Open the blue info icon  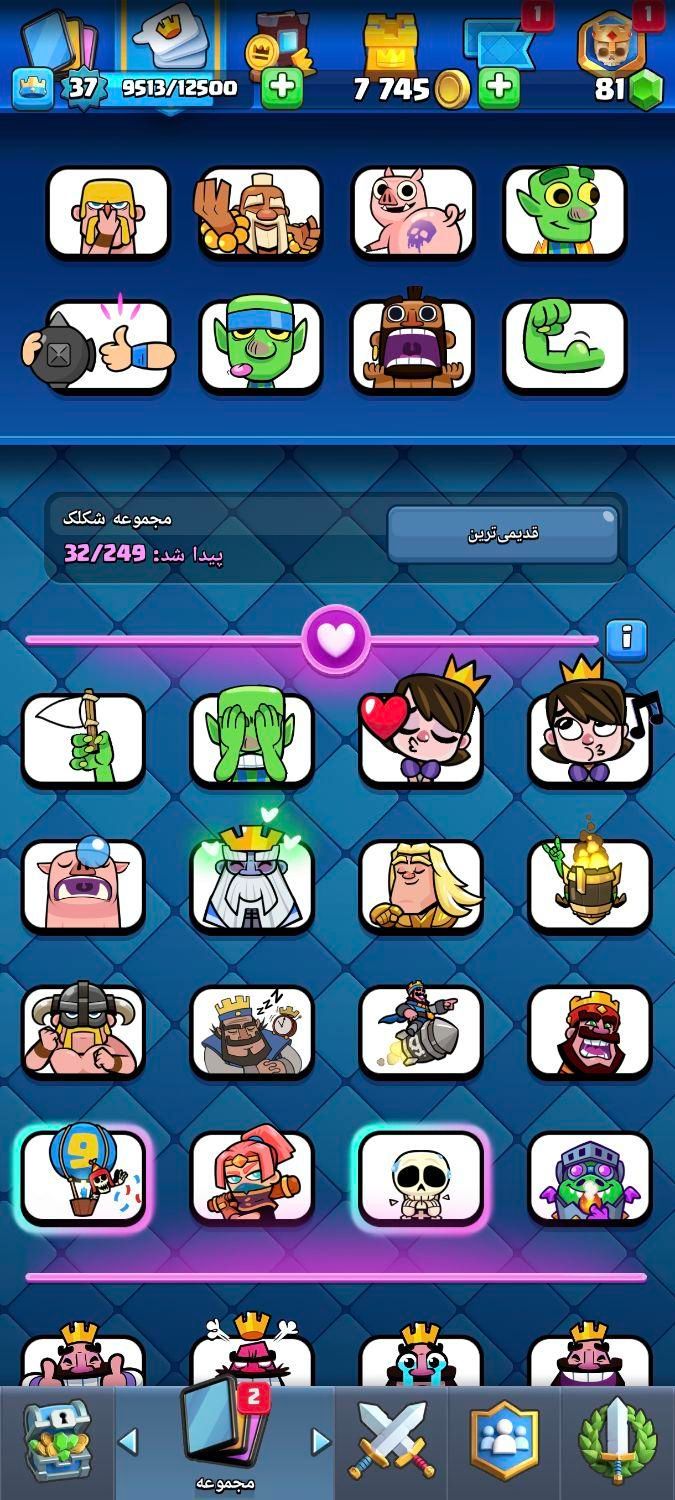click(x=627, y=638)
